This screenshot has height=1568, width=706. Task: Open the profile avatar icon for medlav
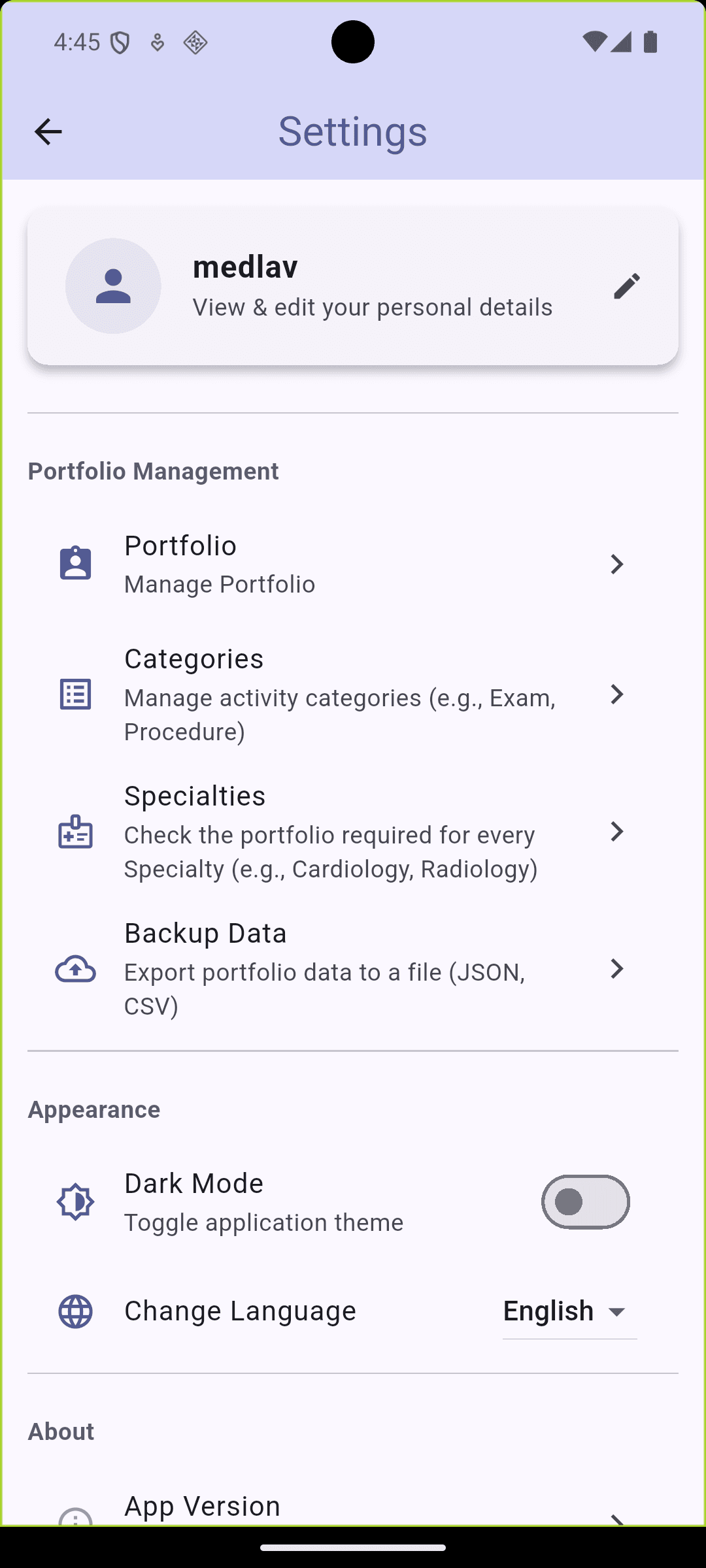[112, 286]
